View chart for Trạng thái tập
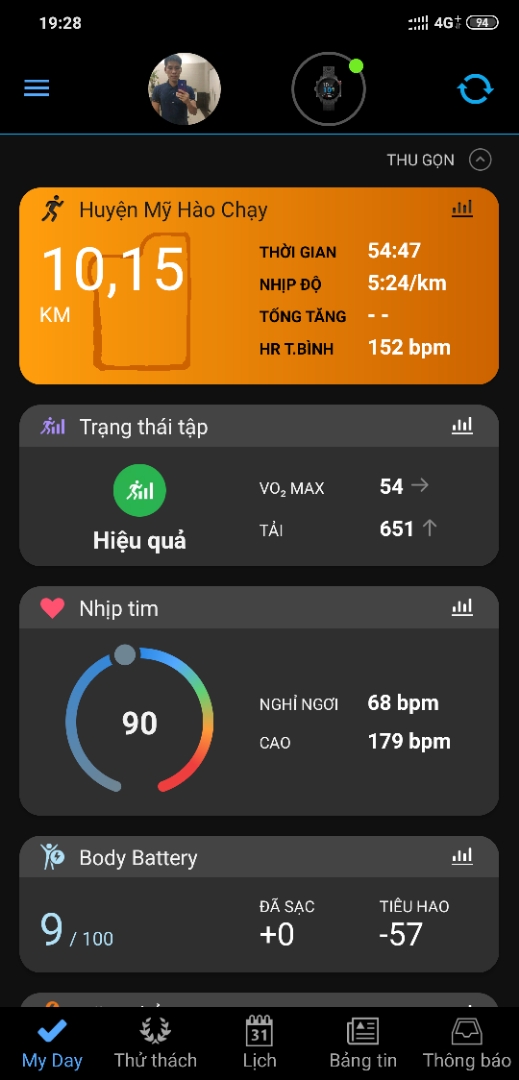Image resolution: width=519 pixels, height=1080 pixels. (x=463, y=426)
